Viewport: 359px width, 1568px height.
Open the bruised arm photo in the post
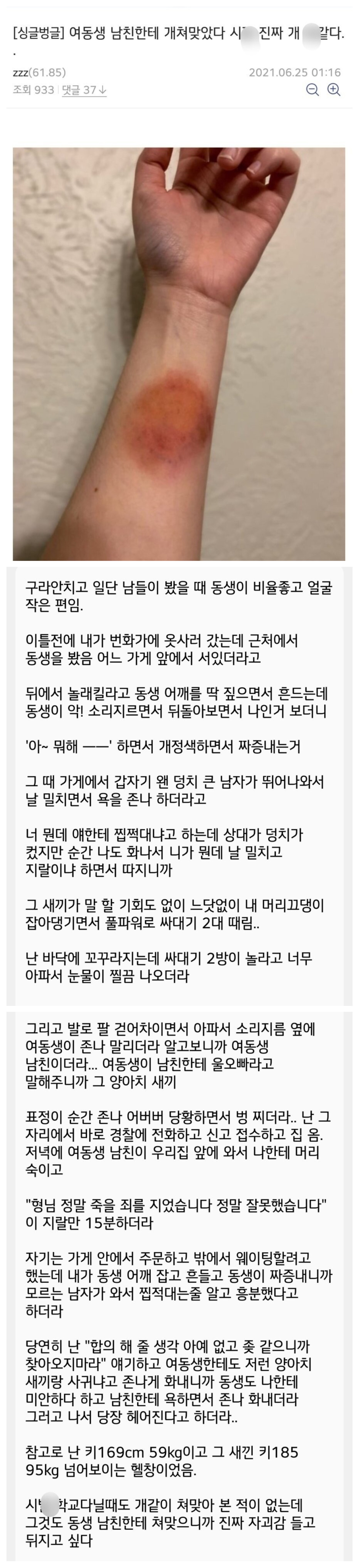(x=179, y=353)
